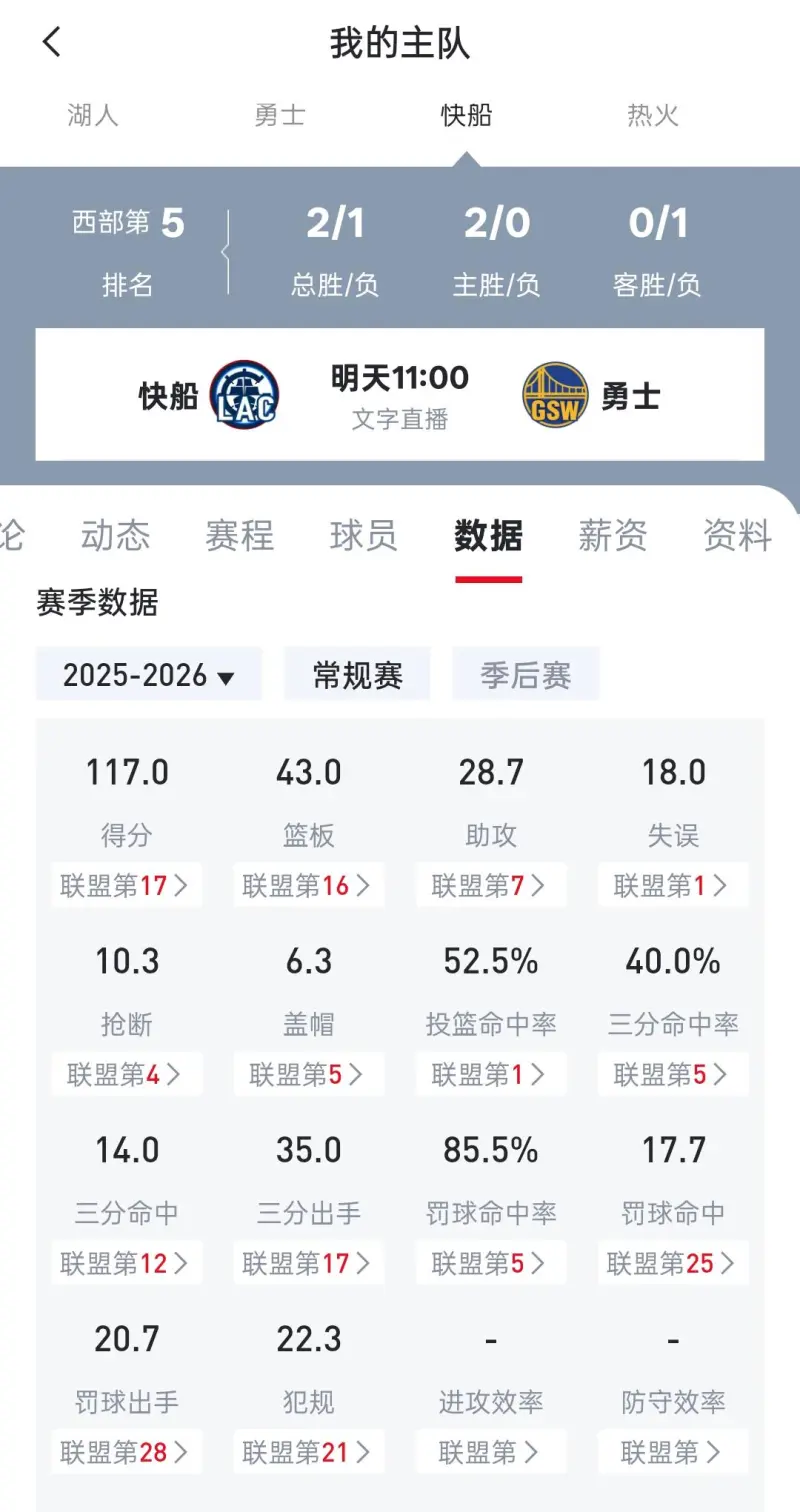This screenshot has height=1512, width=800.
Task: View the 球员 tab
Action: click(x=364, y=536)
